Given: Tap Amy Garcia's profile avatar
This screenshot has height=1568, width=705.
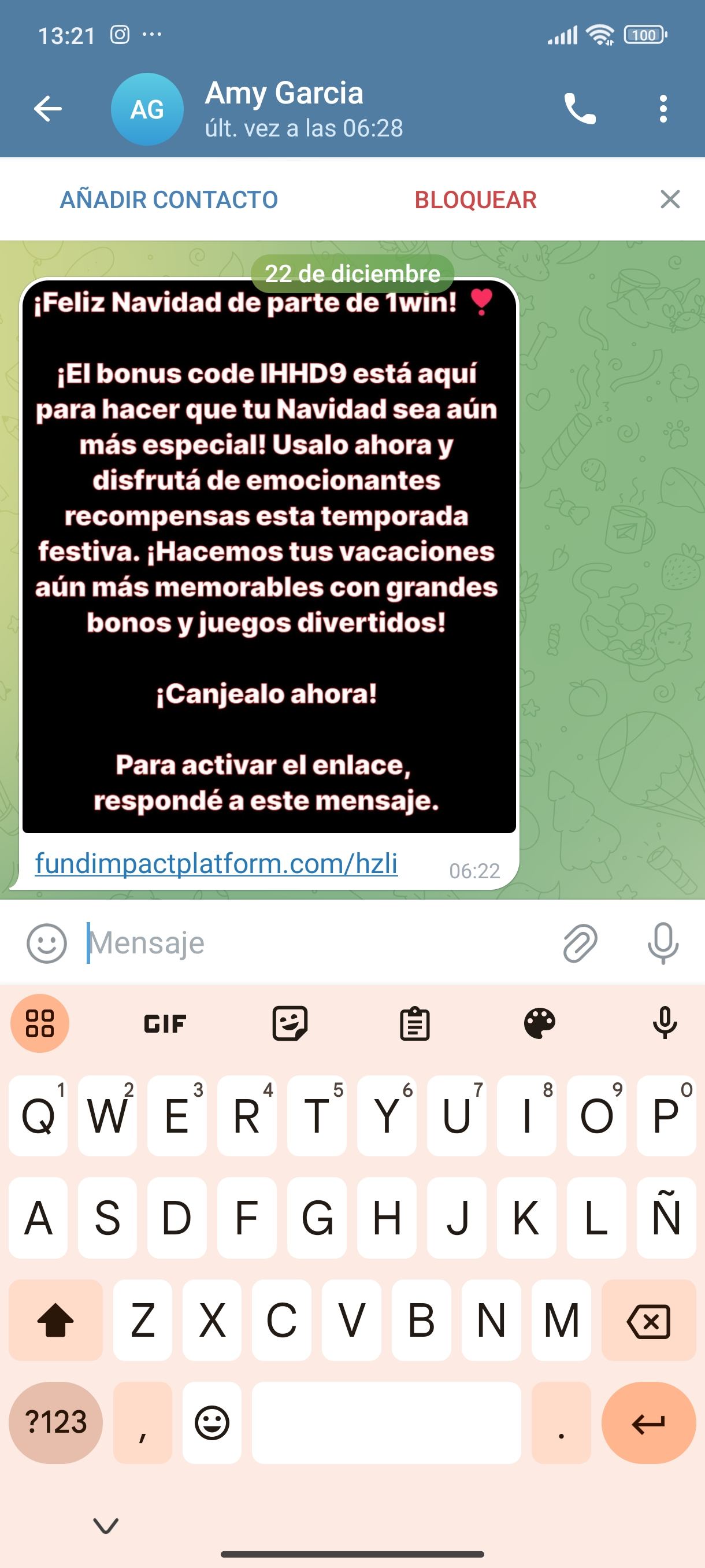Looking at the screenshot, I should click(148, 108).
